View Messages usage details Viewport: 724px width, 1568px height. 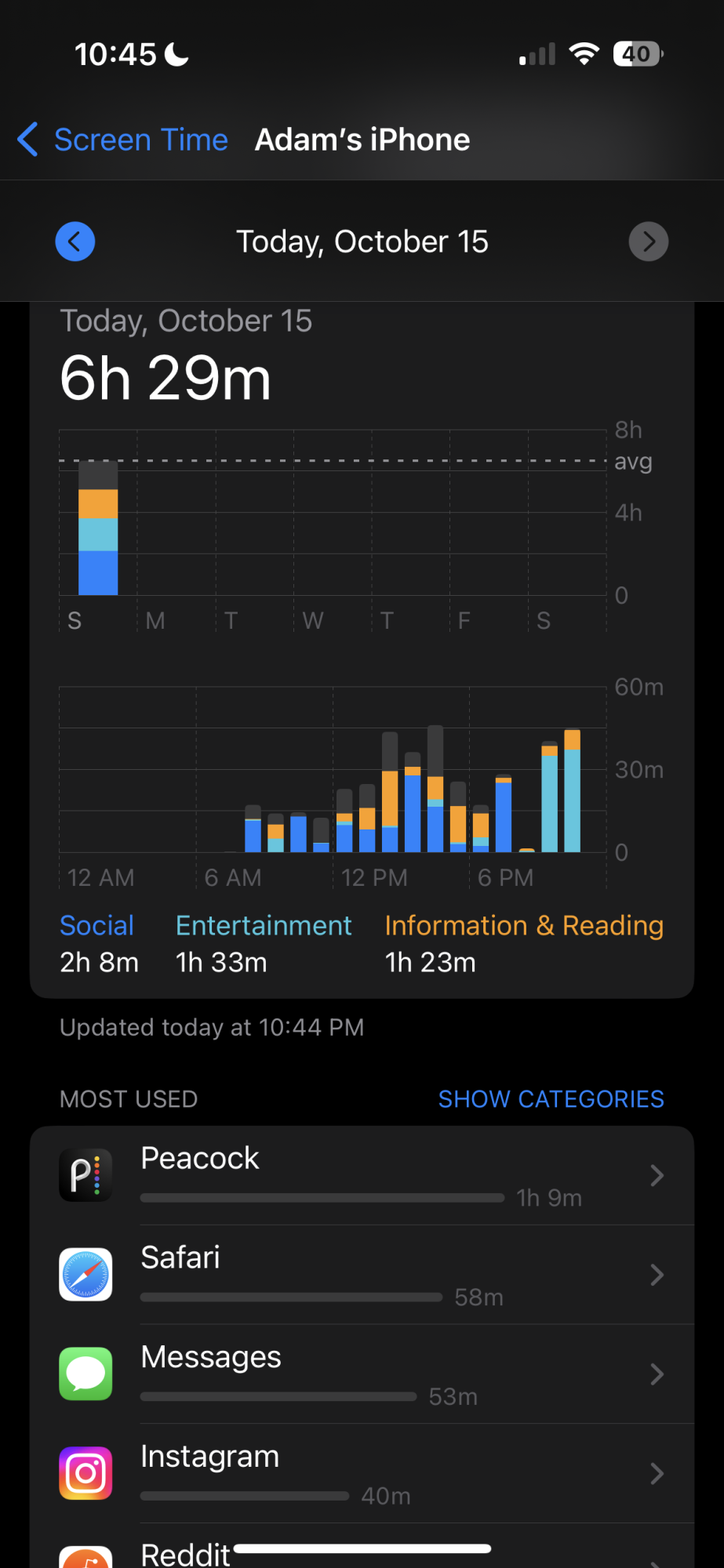click(362, 1374)
